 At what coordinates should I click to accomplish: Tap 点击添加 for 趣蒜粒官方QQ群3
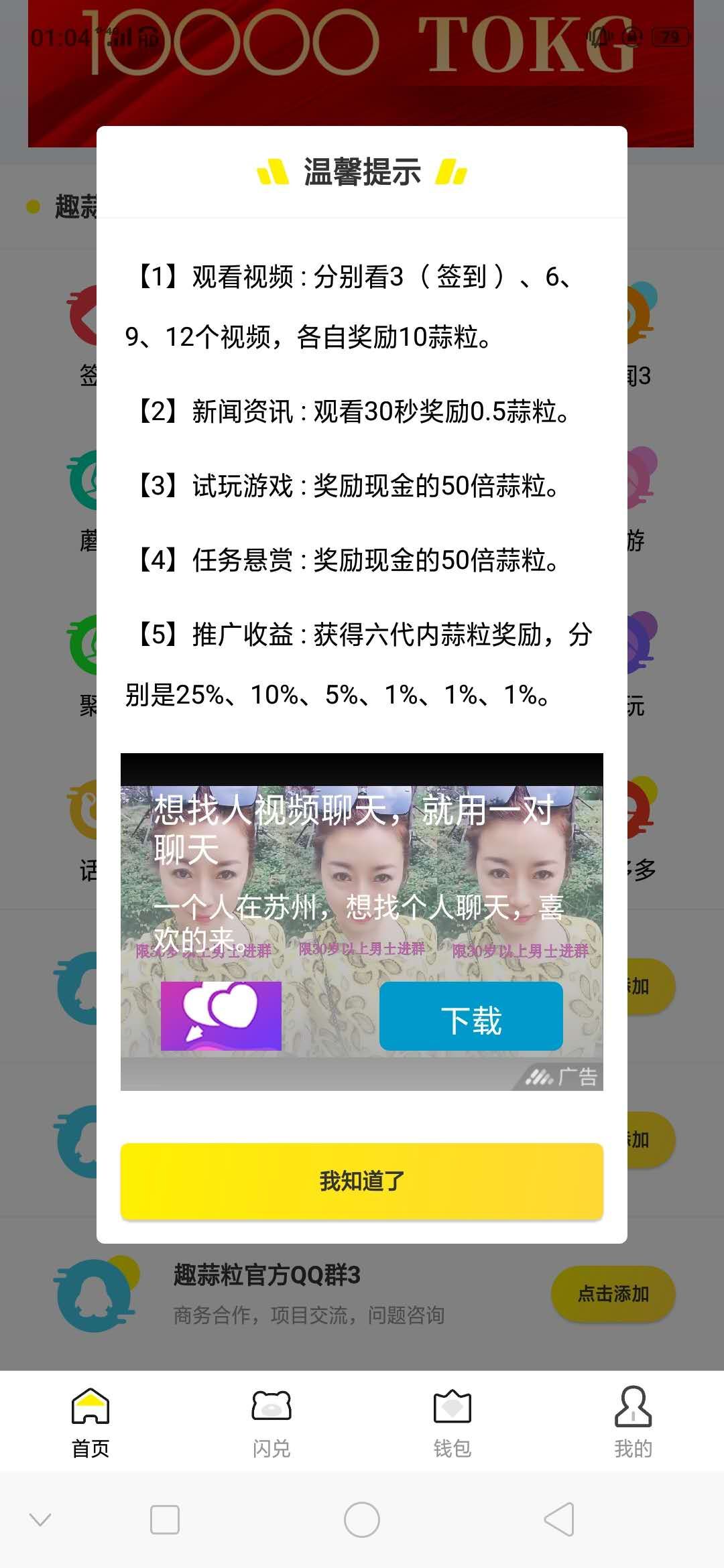click(x=613, y=1294)
